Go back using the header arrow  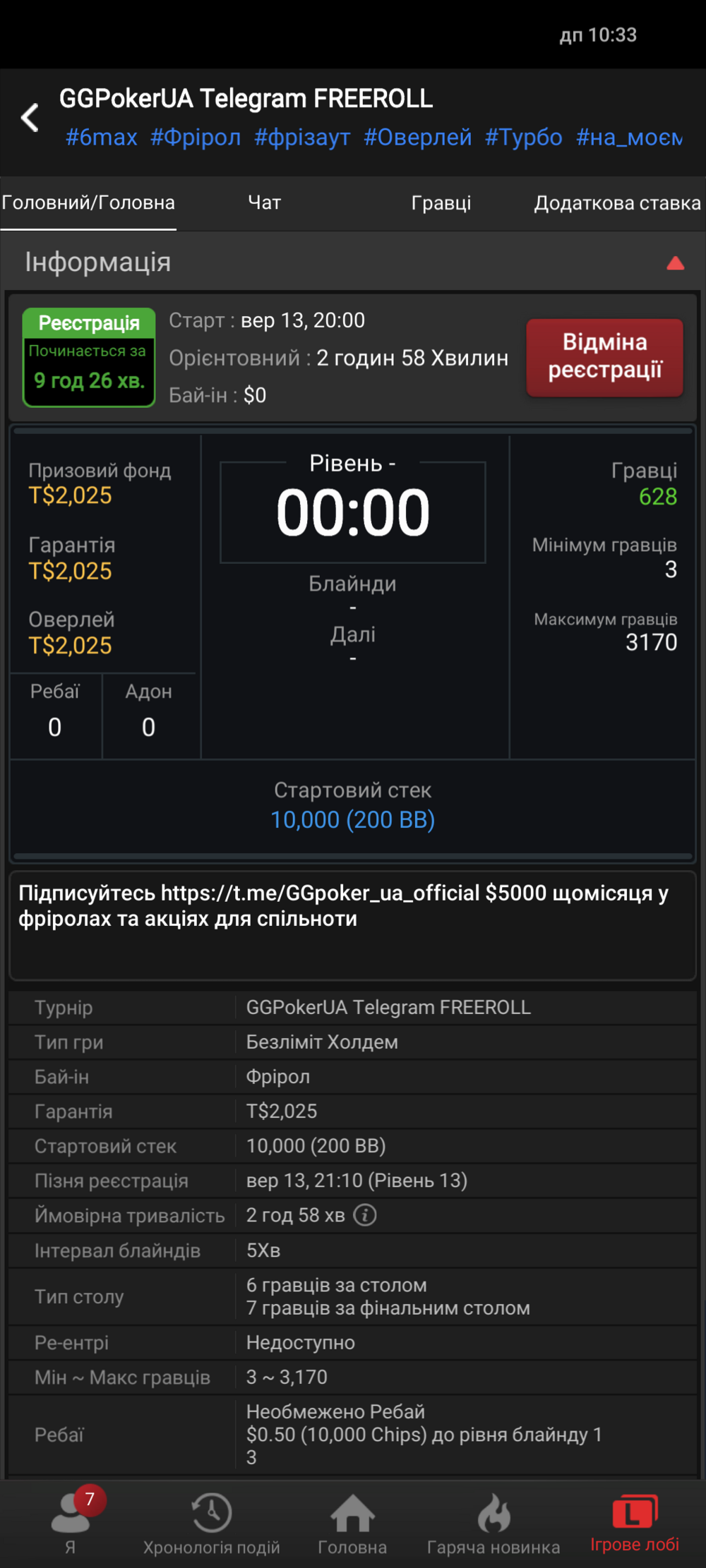(30, 118)
